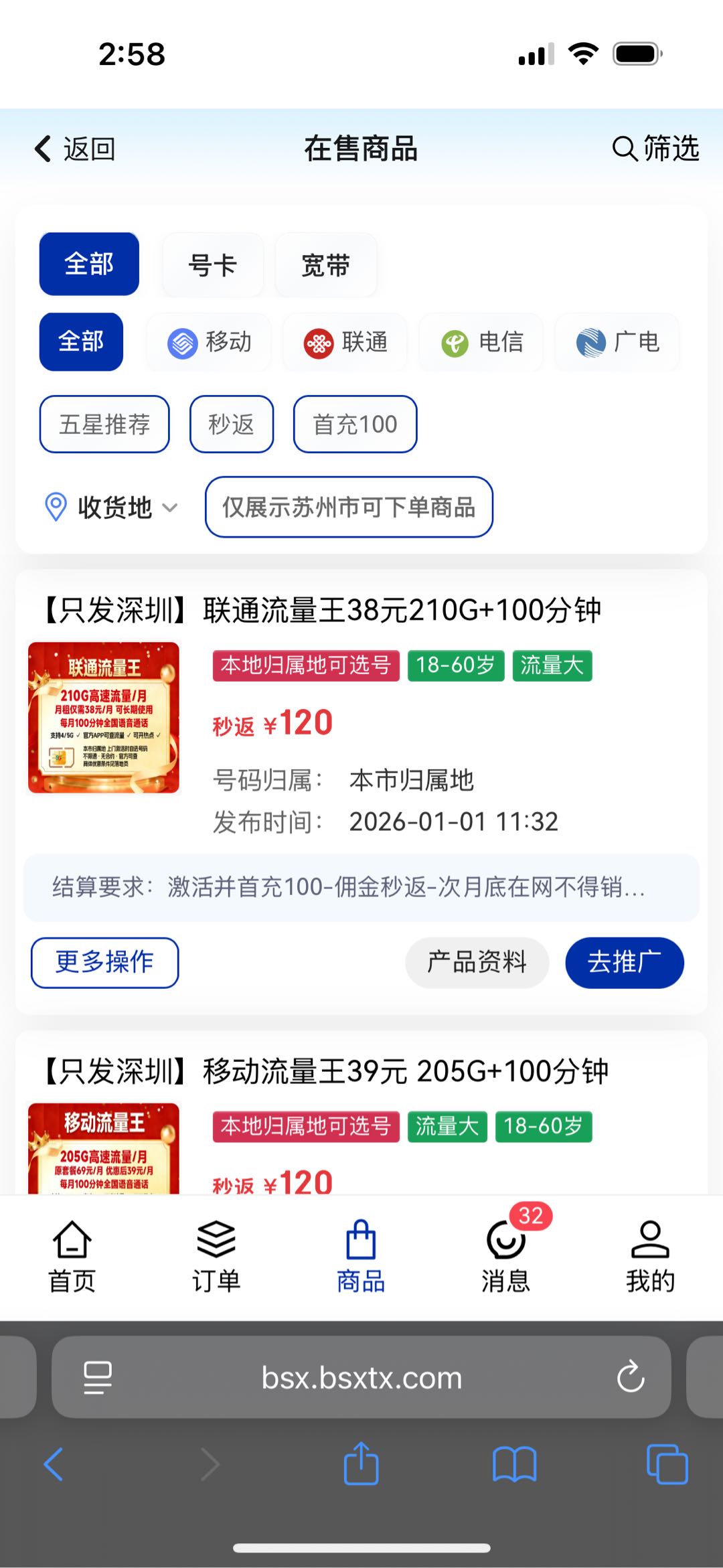The width and height of the screenshot is (723, 1568).
Task: Enable the 首充100 filter chip
Action: [x=354, y=424]
